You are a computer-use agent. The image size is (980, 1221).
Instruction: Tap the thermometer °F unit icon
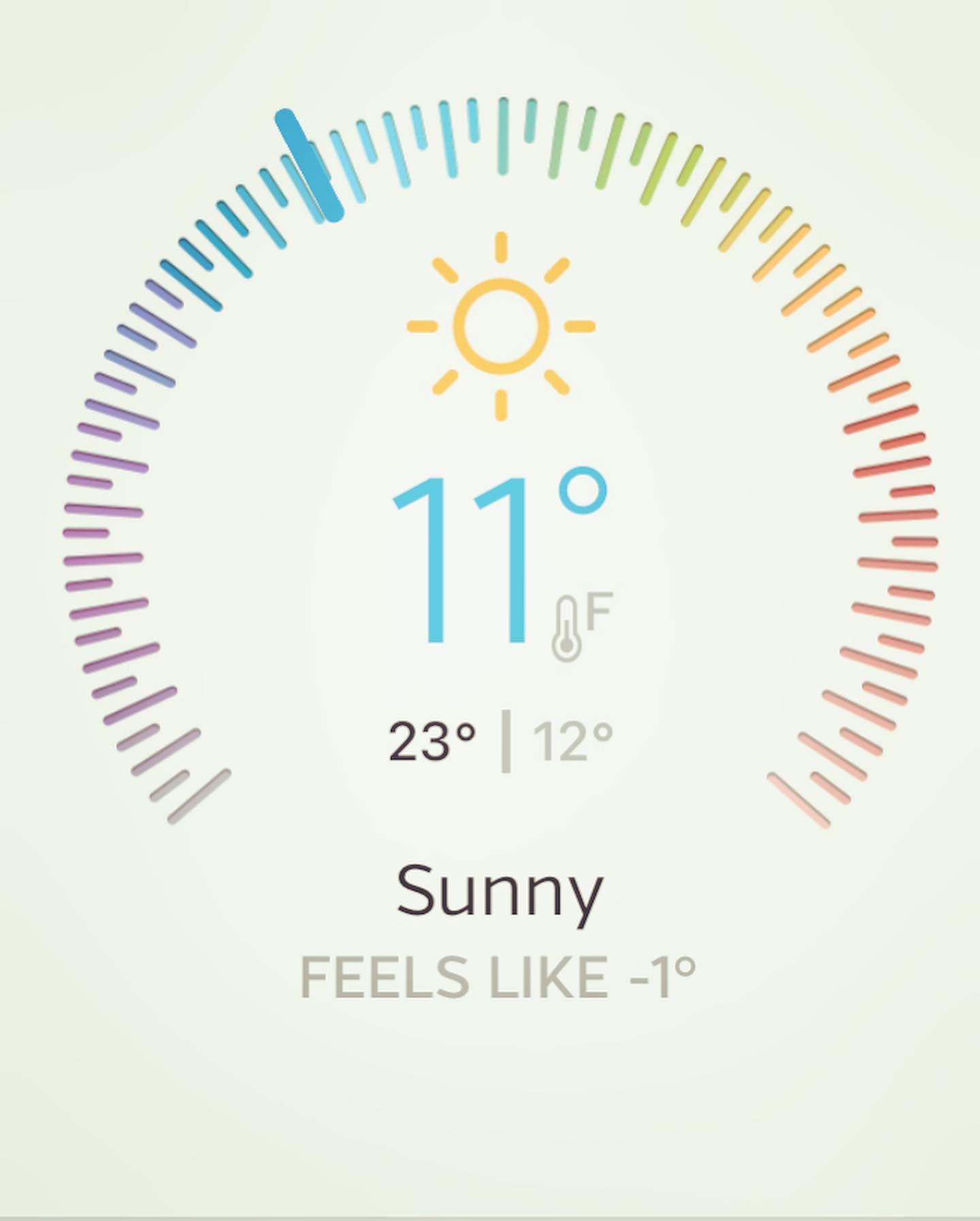581,626
